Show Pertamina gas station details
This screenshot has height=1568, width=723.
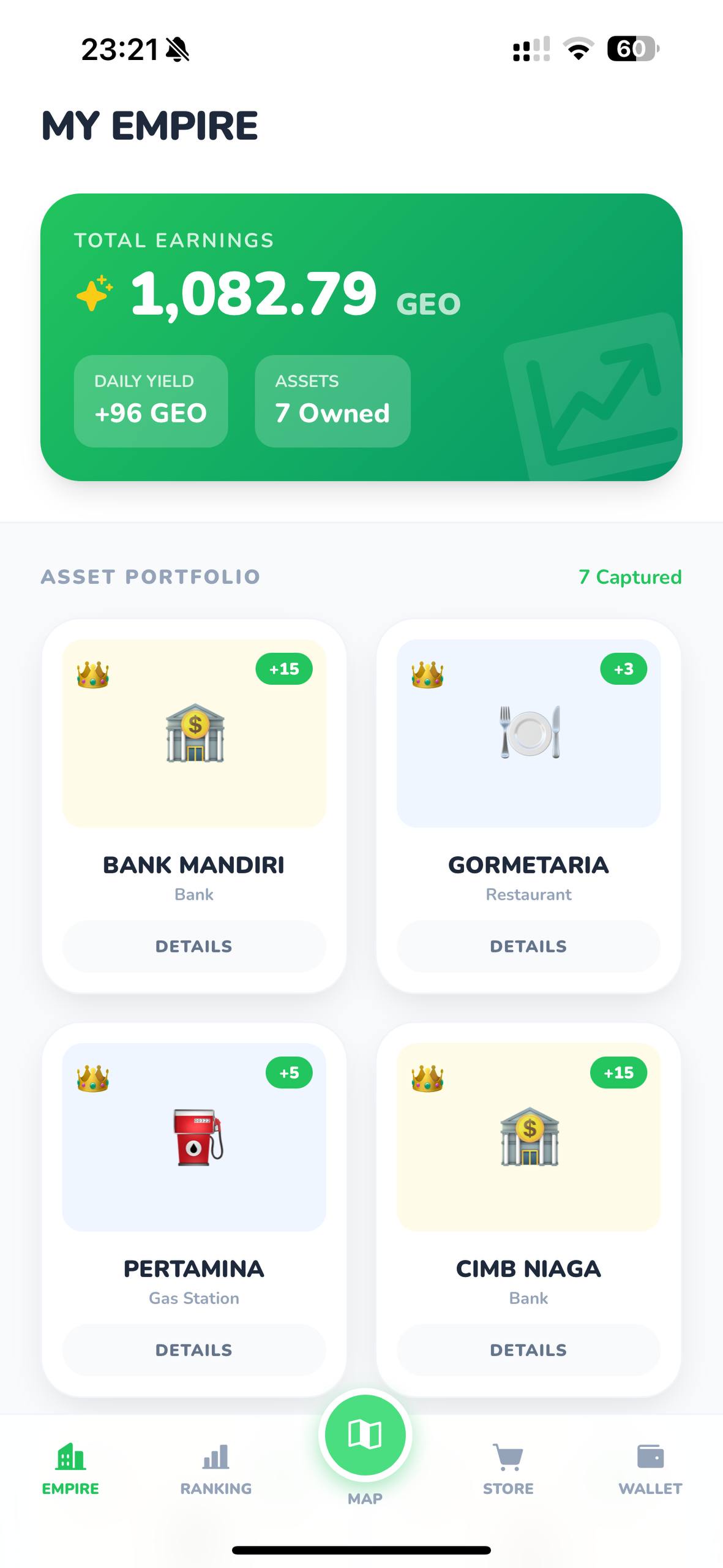193,1350
